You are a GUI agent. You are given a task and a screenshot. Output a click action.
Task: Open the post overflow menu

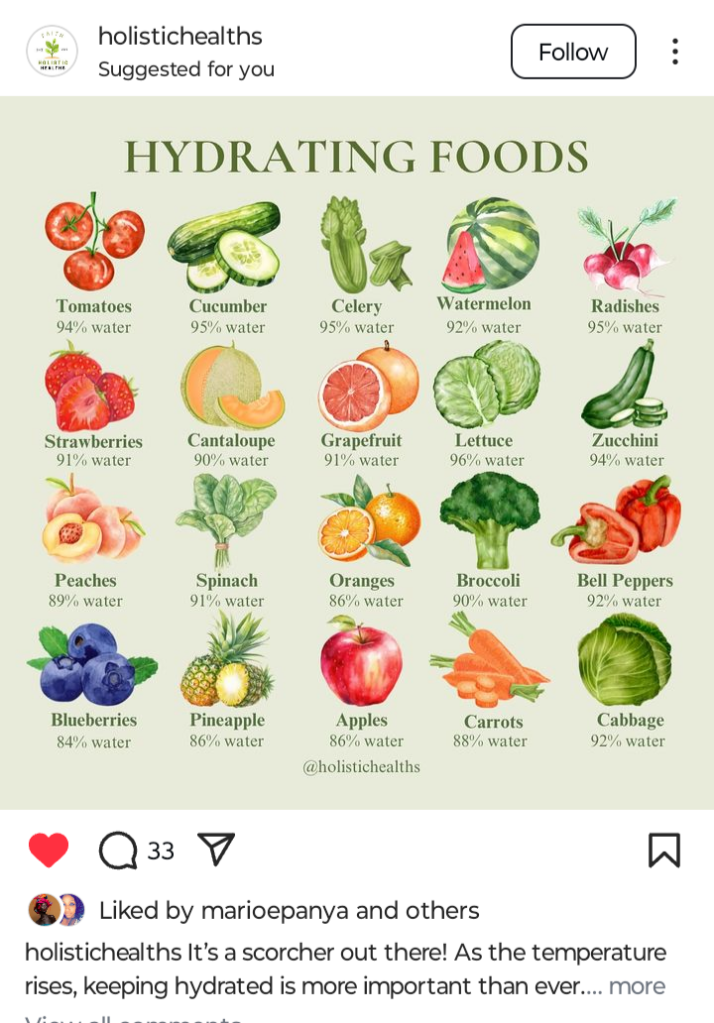675,51
